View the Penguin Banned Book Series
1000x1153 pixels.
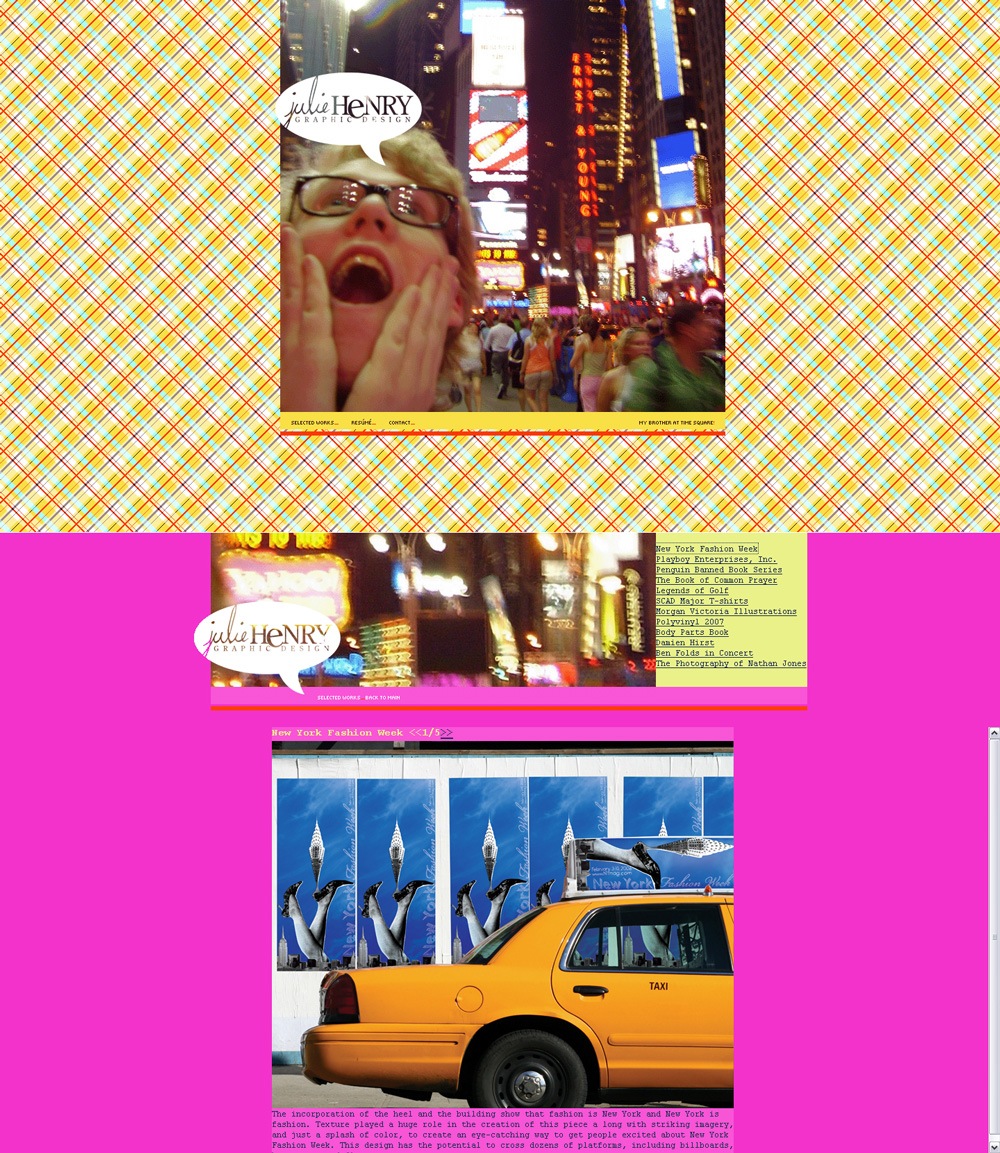click(719, 570)
